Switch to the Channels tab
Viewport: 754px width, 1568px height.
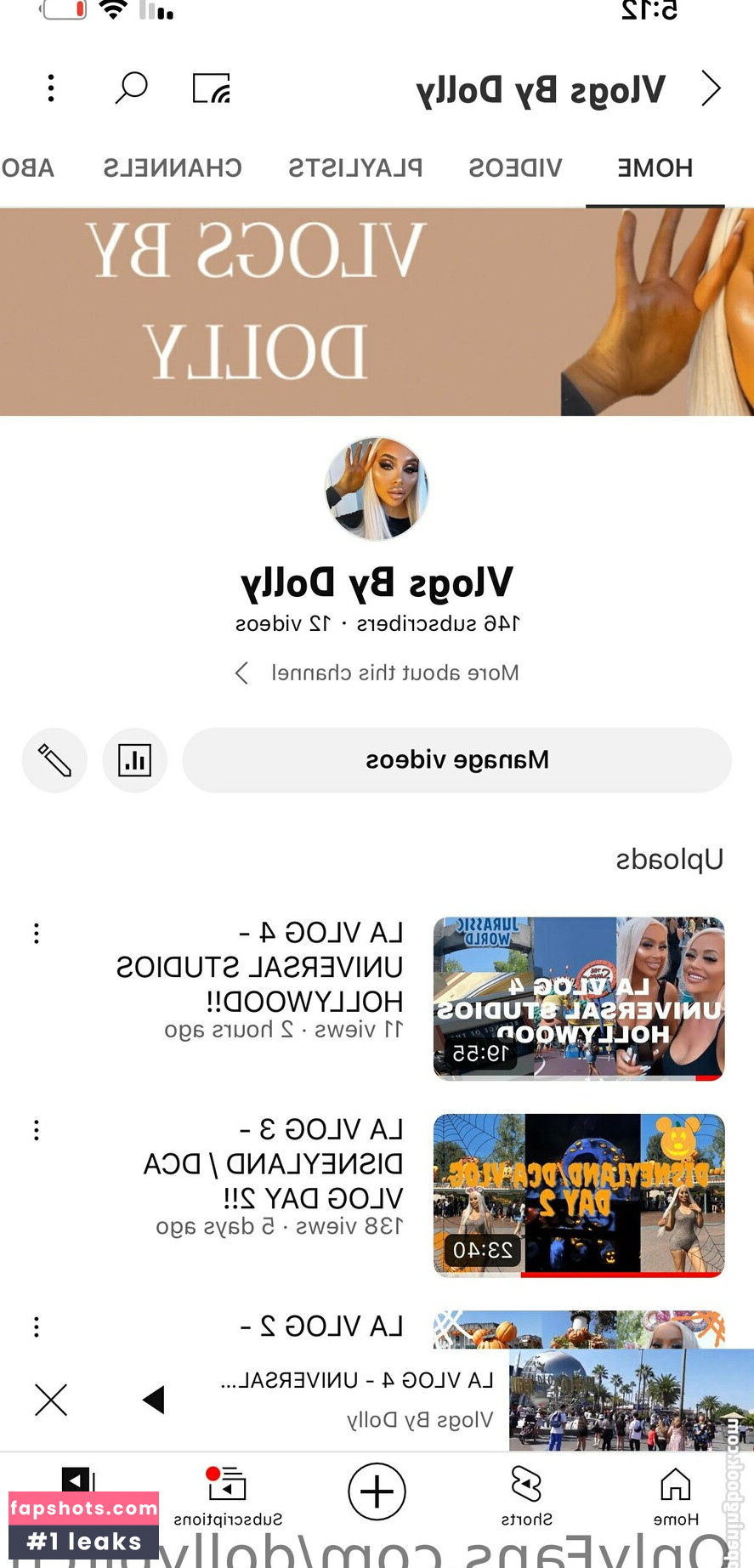click(173, 168)
